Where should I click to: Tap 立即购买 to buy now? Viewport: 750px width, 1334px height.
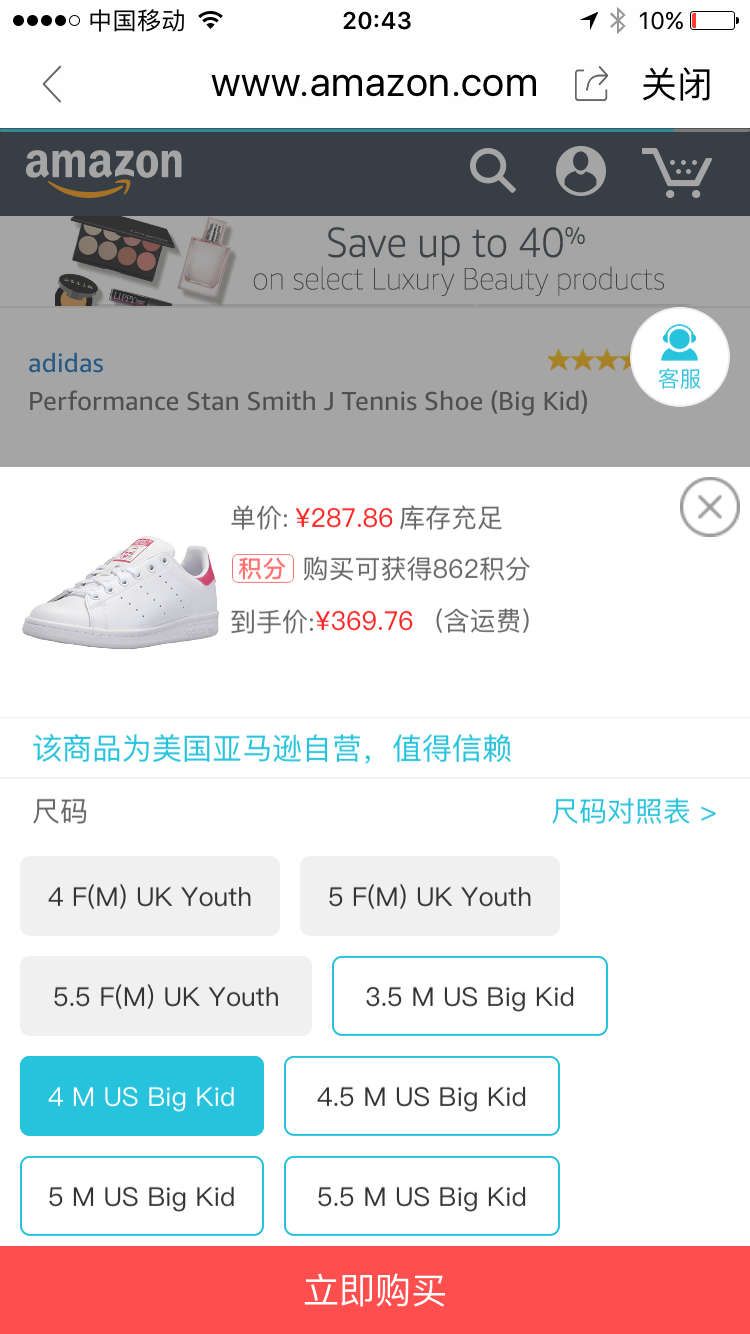(375, 1290)
